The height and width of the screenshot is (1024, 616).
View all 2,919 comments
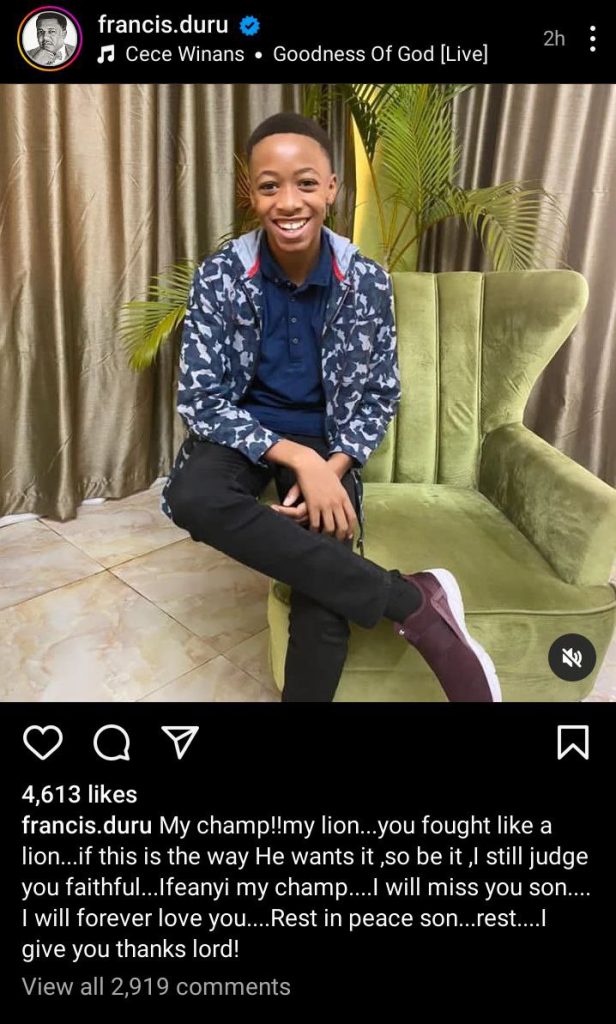click(x=156, y=986)
